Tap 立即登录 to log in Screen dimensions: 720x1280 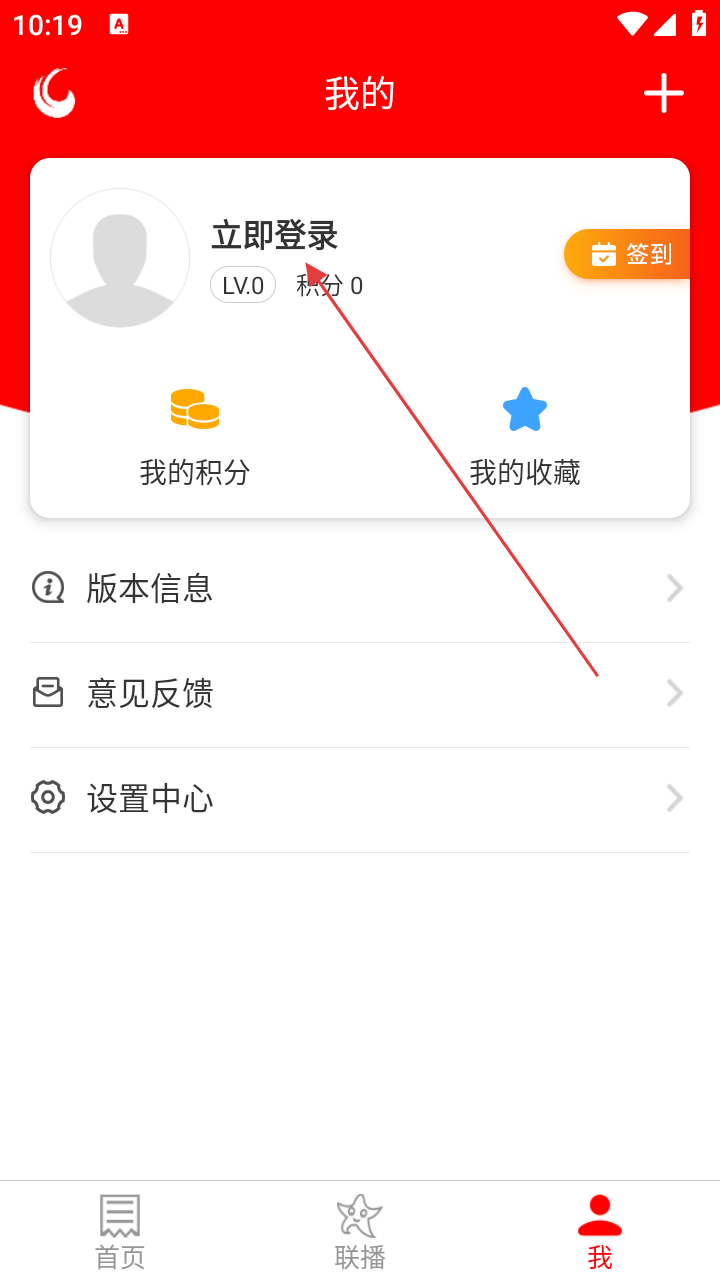pos(274,236)
